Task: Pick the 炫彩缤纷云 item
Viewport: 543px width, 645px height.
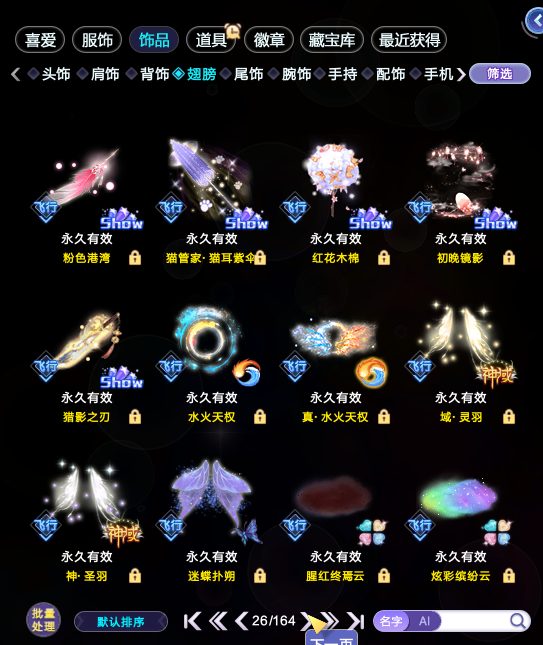Action: pyautogui.click(x=461, y=522)
